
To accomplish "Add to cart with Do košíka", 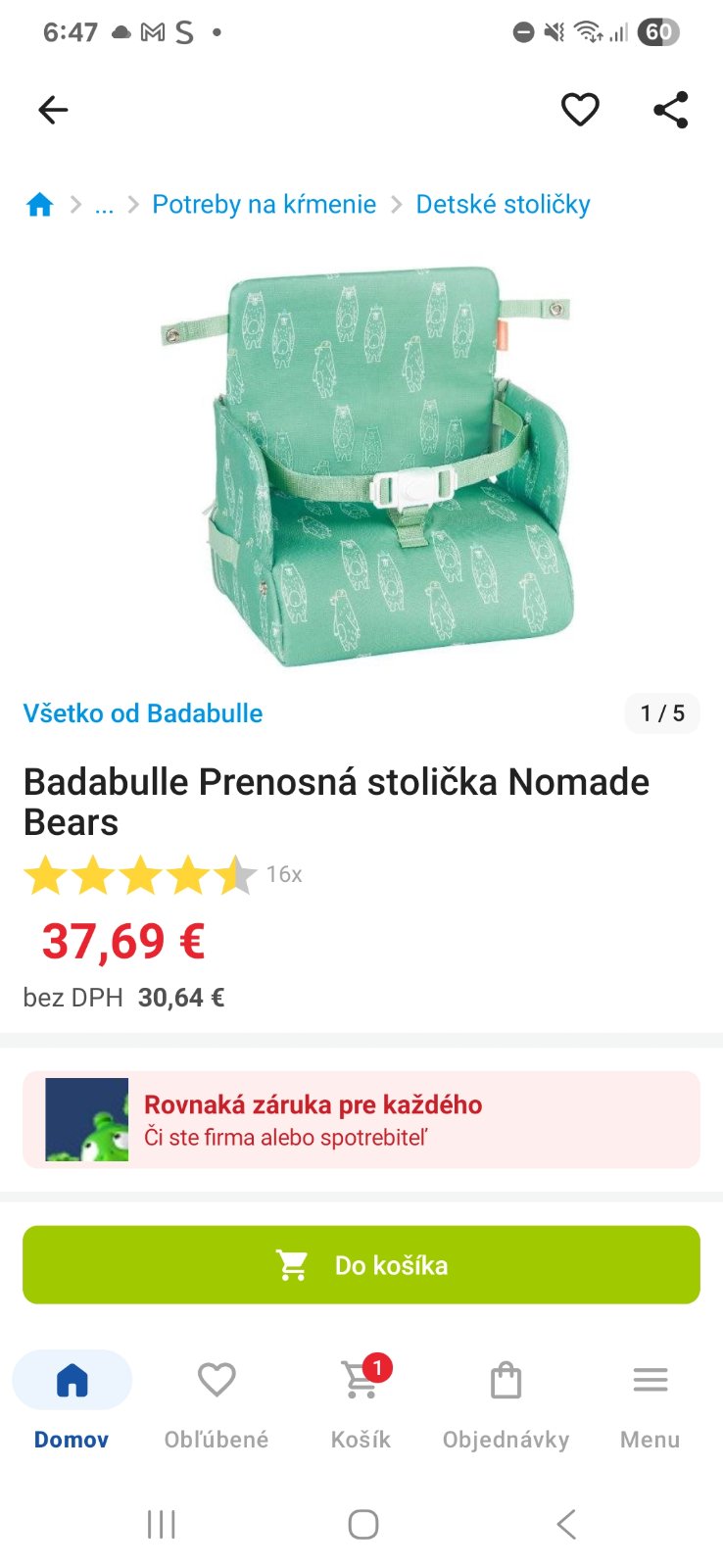I will click(361, 1265).
